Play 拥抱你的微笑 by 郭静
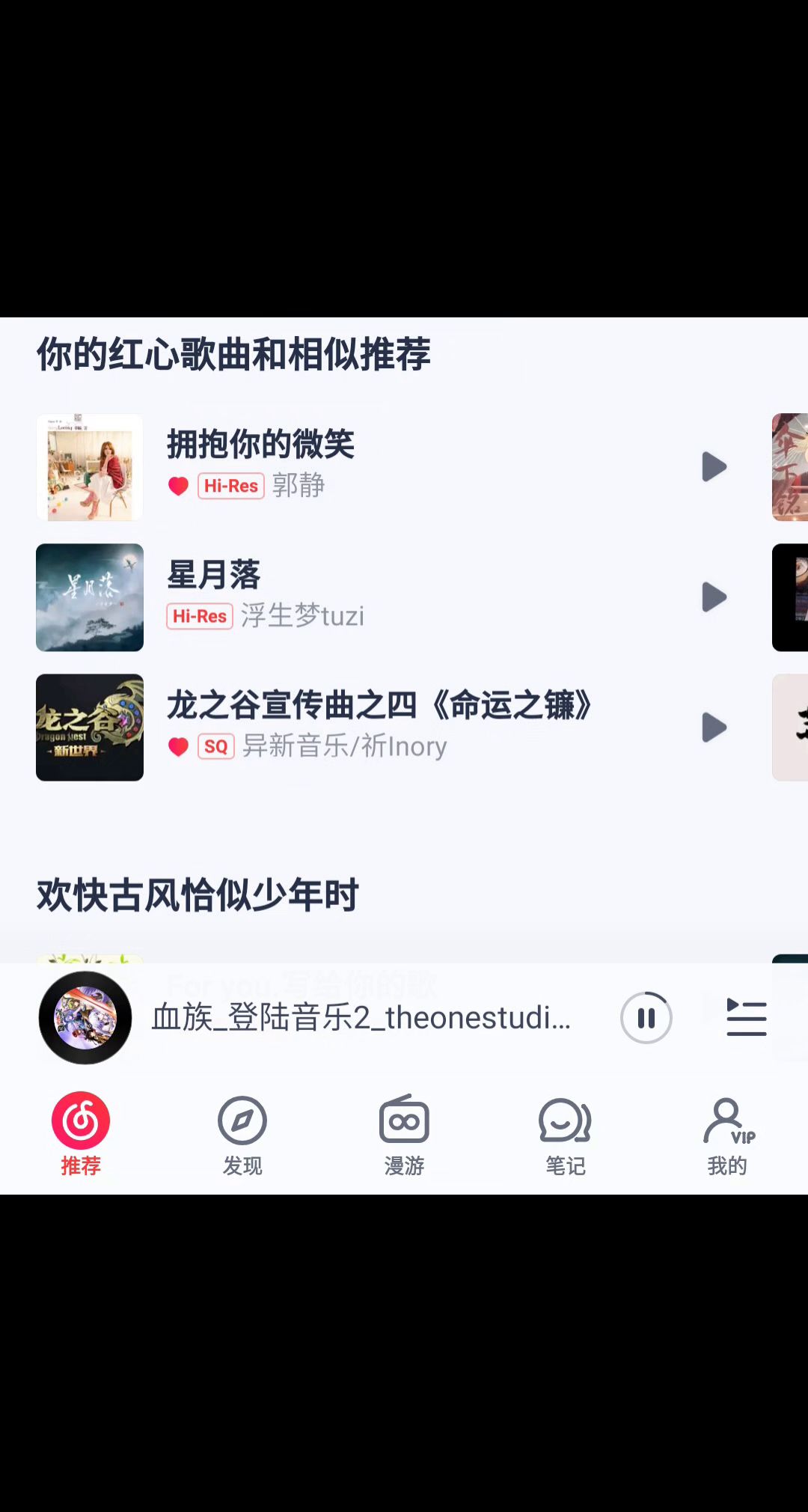The image size is (808, 1512). click(714, 467)
